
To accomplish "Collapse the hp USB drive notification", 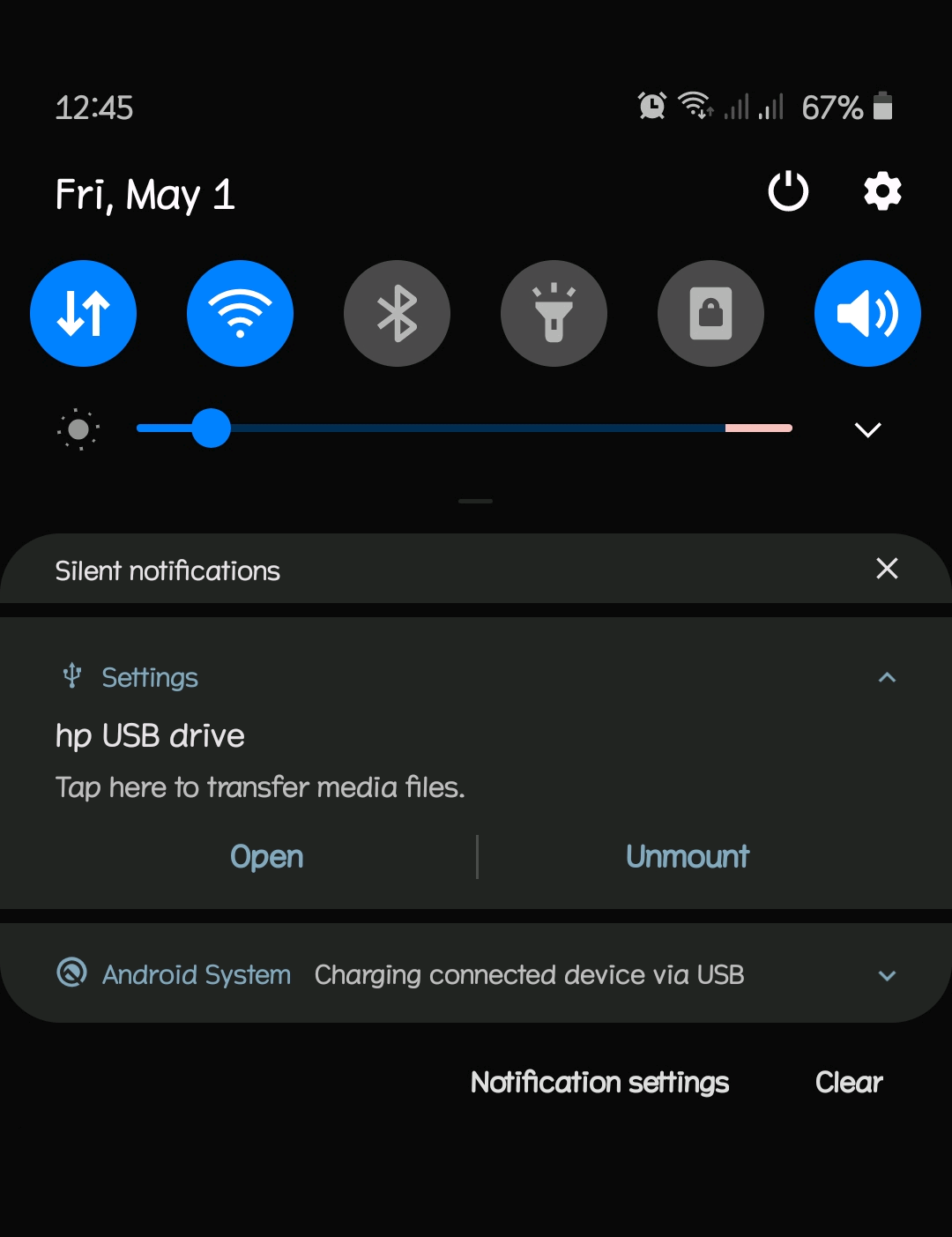I will click(x=887, y=677).
